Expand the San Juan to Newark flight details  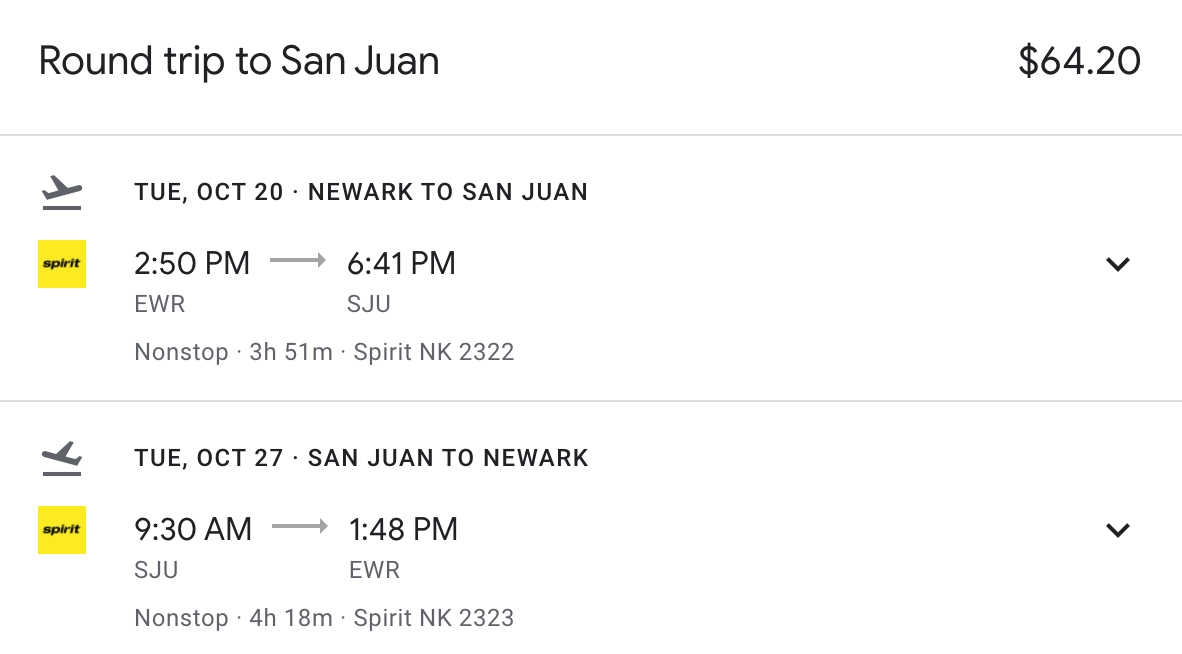coord(1117,530)
